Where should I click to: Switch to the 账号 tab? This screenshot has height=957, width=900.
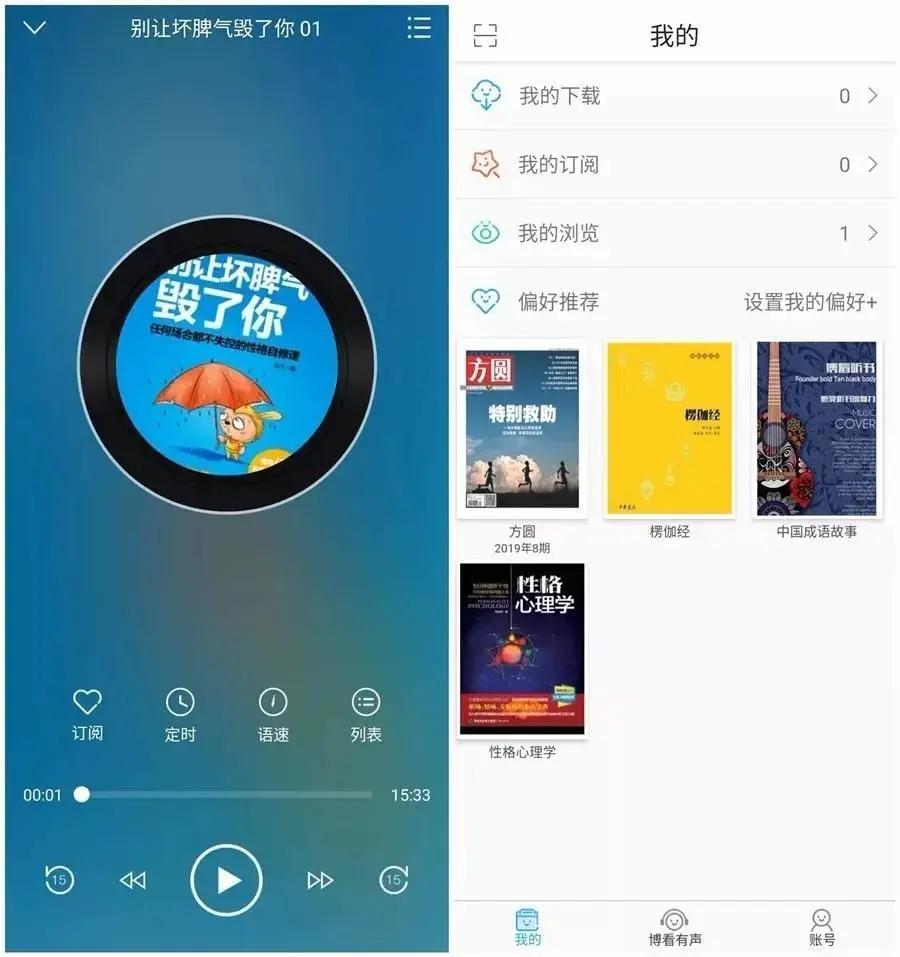822,927
